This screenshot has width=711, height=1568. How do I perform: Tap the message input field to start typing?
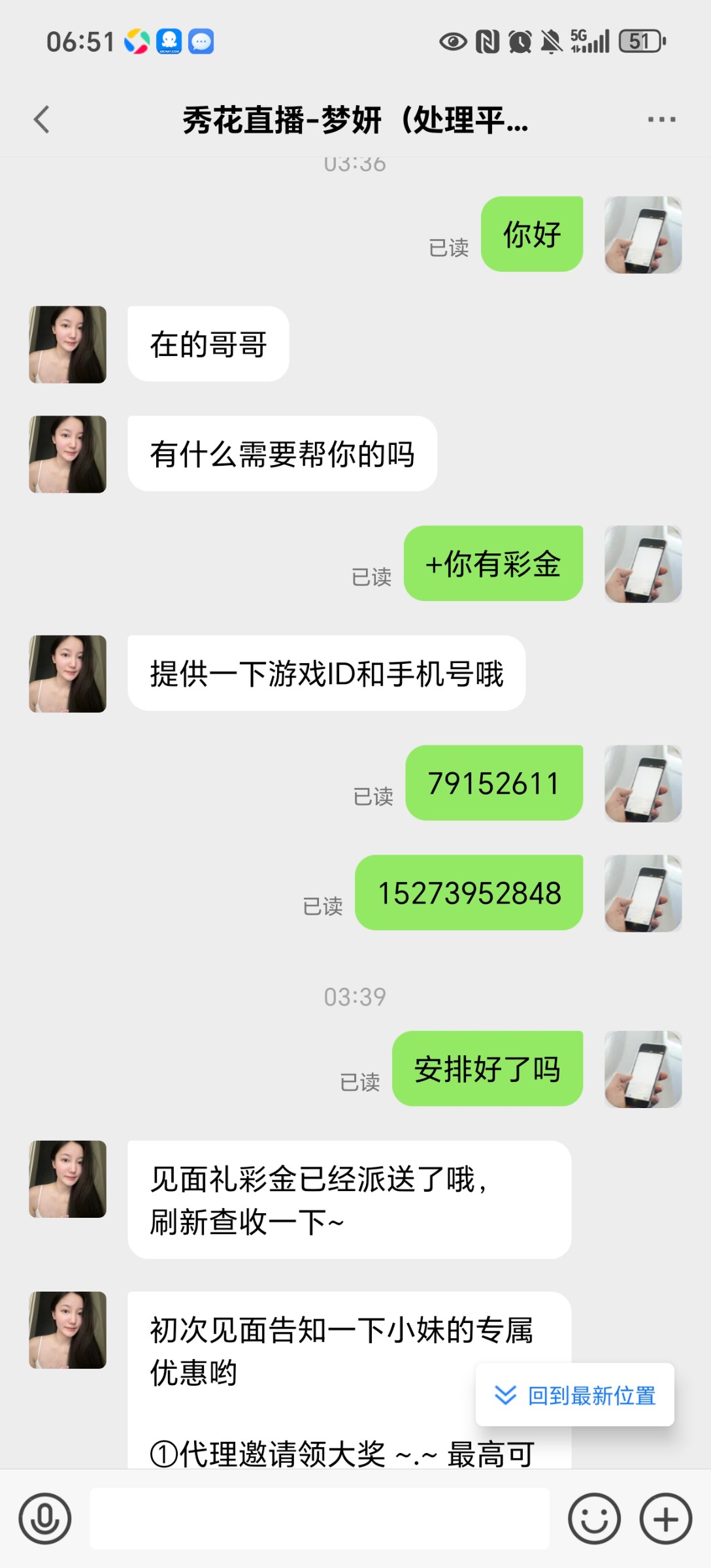pyautogui.click(x=320, y=1518)
